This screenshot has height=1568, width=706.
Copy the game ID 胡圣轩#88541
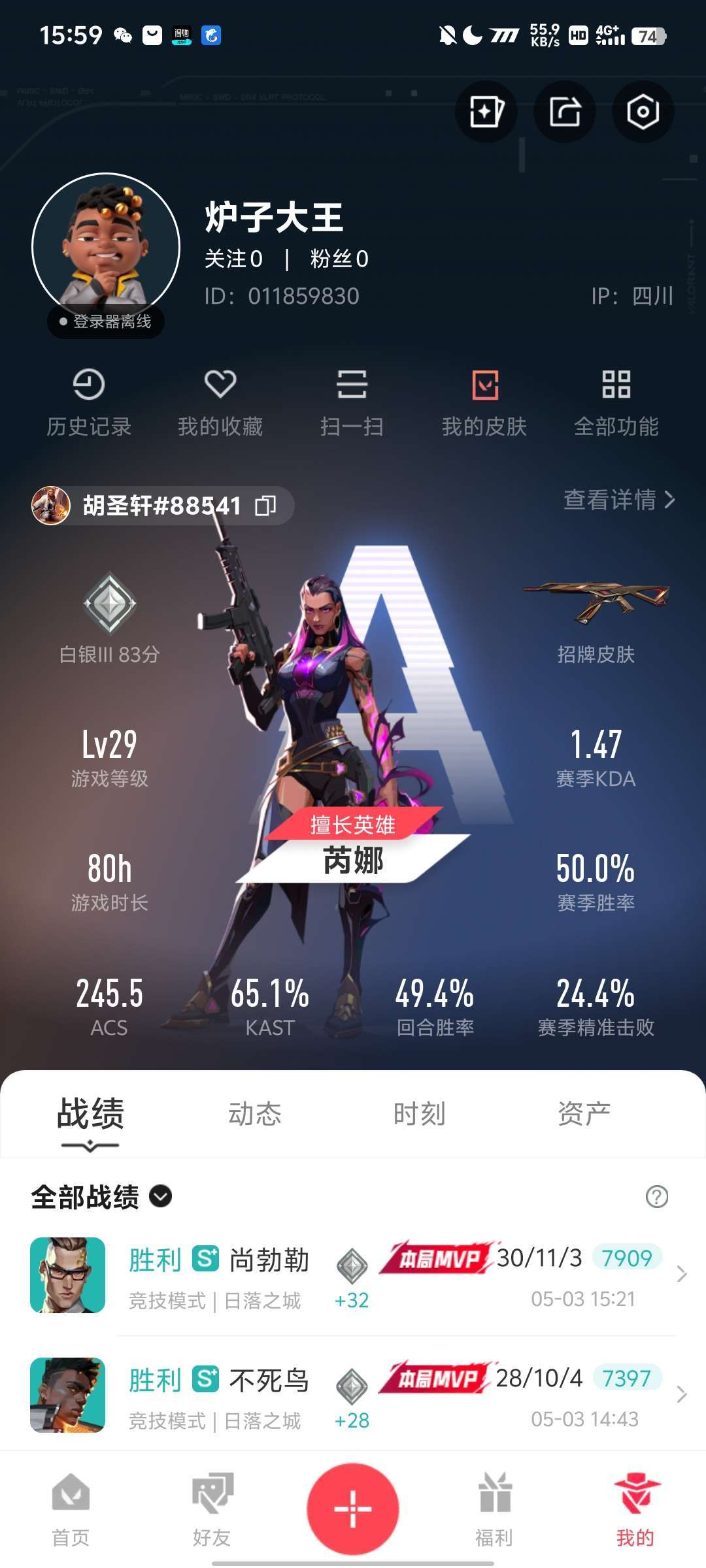pos(265,506)
